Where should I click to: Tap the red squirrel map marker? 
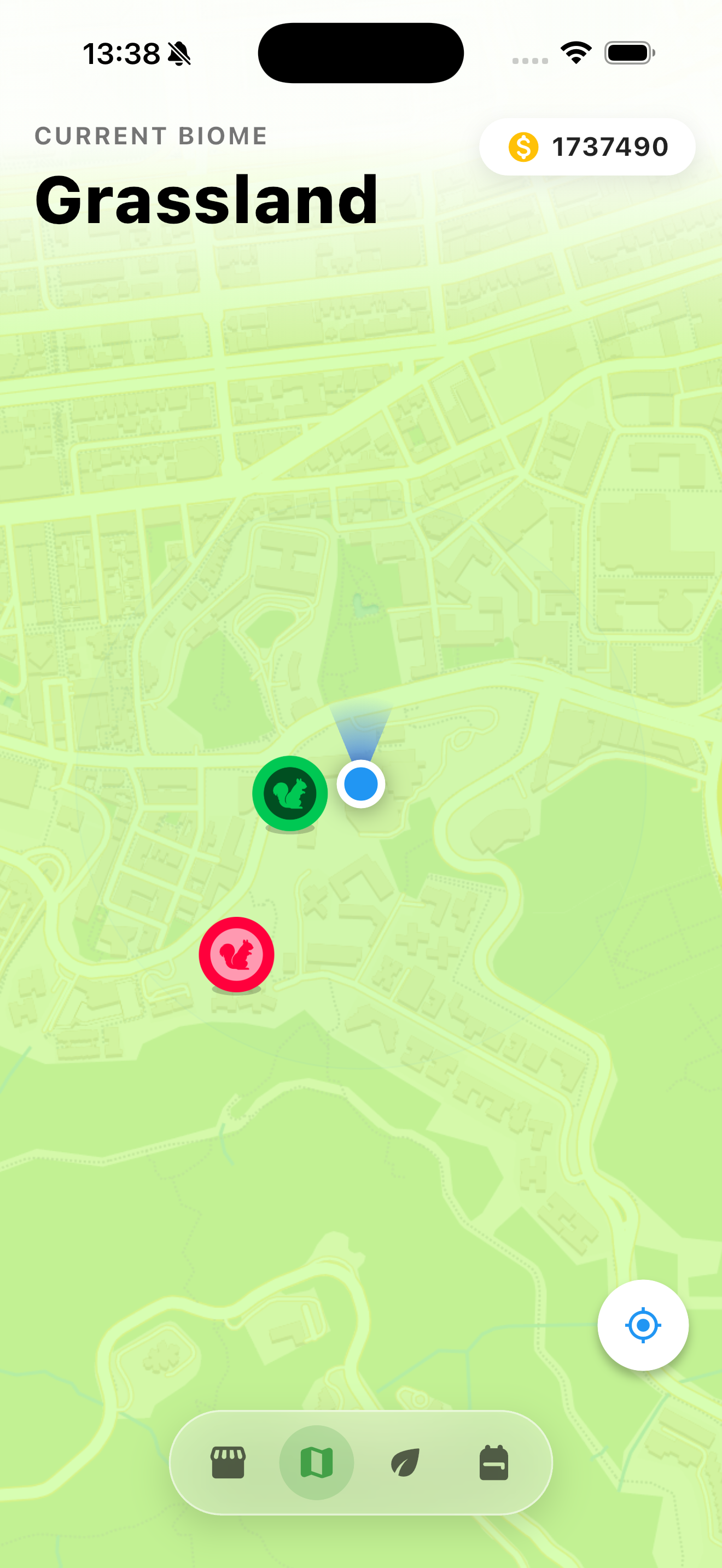point(236,954)
